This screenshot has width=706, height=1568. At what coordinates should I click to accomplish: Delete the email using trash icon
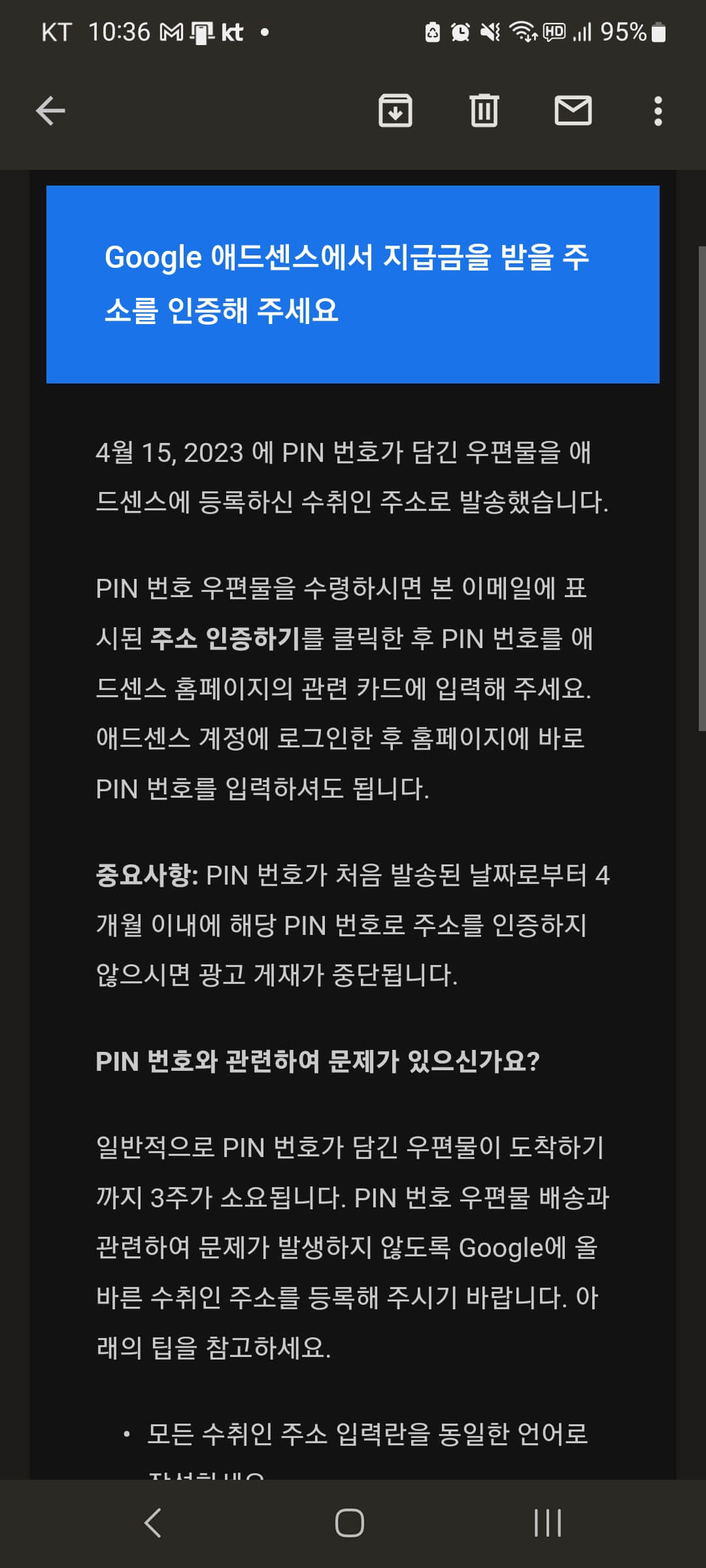pyautogui.click(x=484, y=110)
